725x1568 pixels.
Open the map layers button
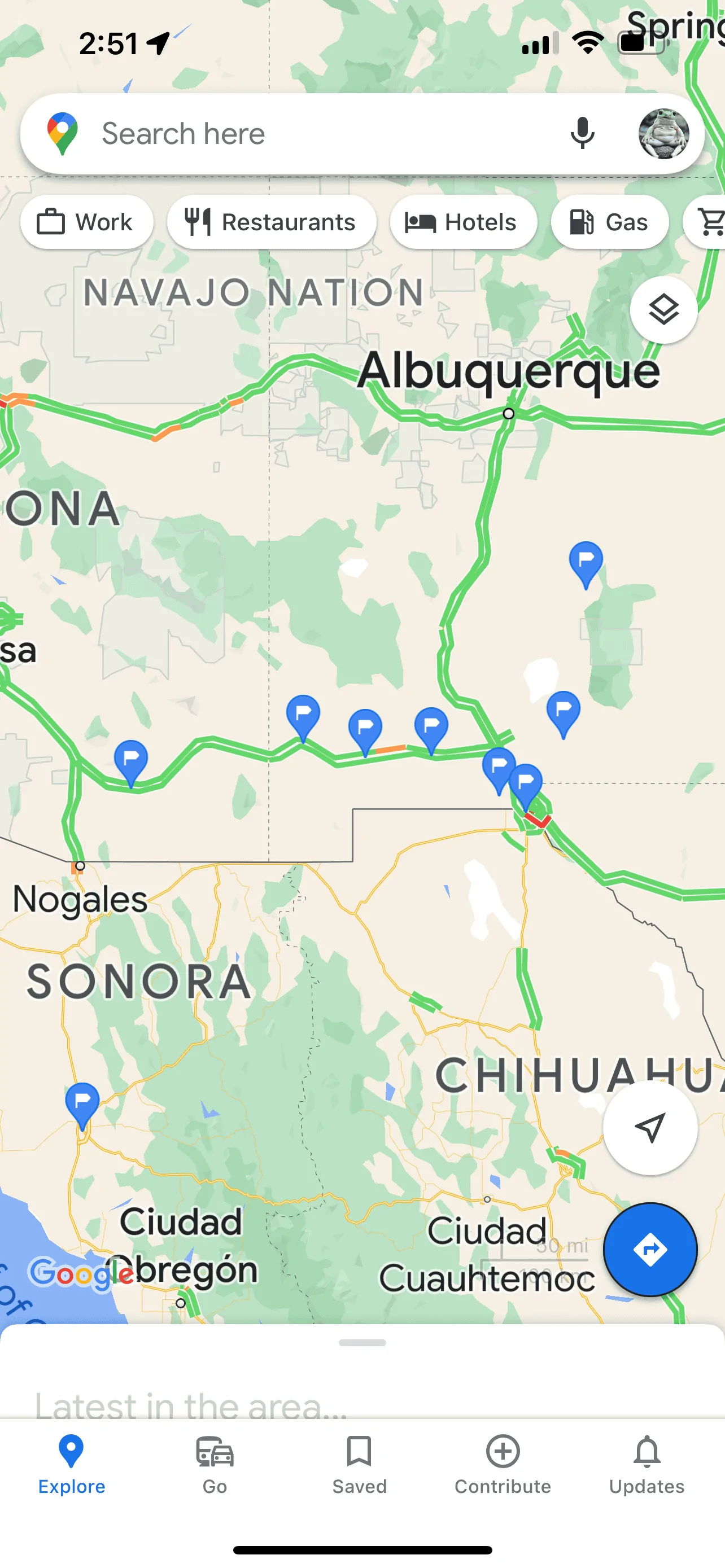coord(663,310)
